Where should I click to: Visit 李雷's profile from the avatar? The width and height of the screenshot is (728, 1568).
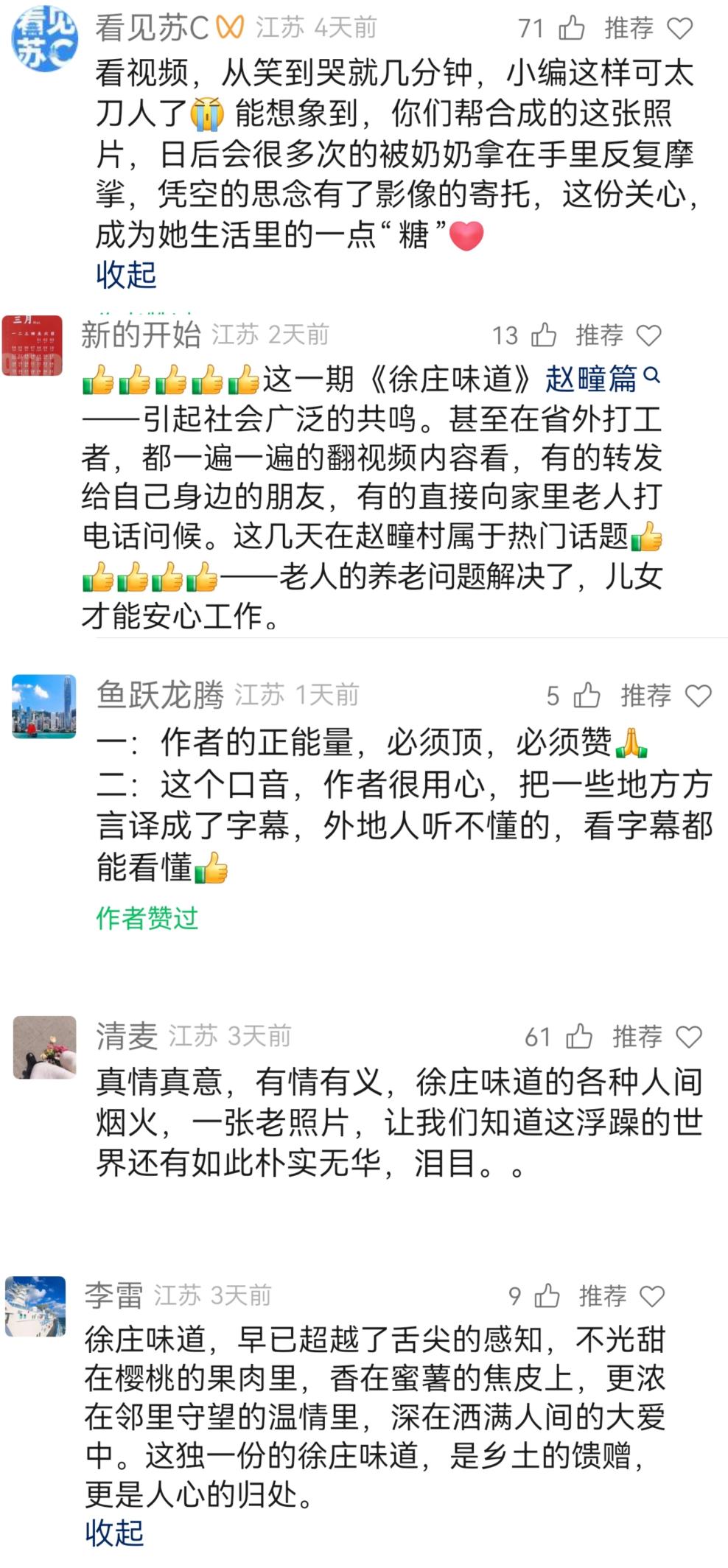click(x=35, y=1306)
